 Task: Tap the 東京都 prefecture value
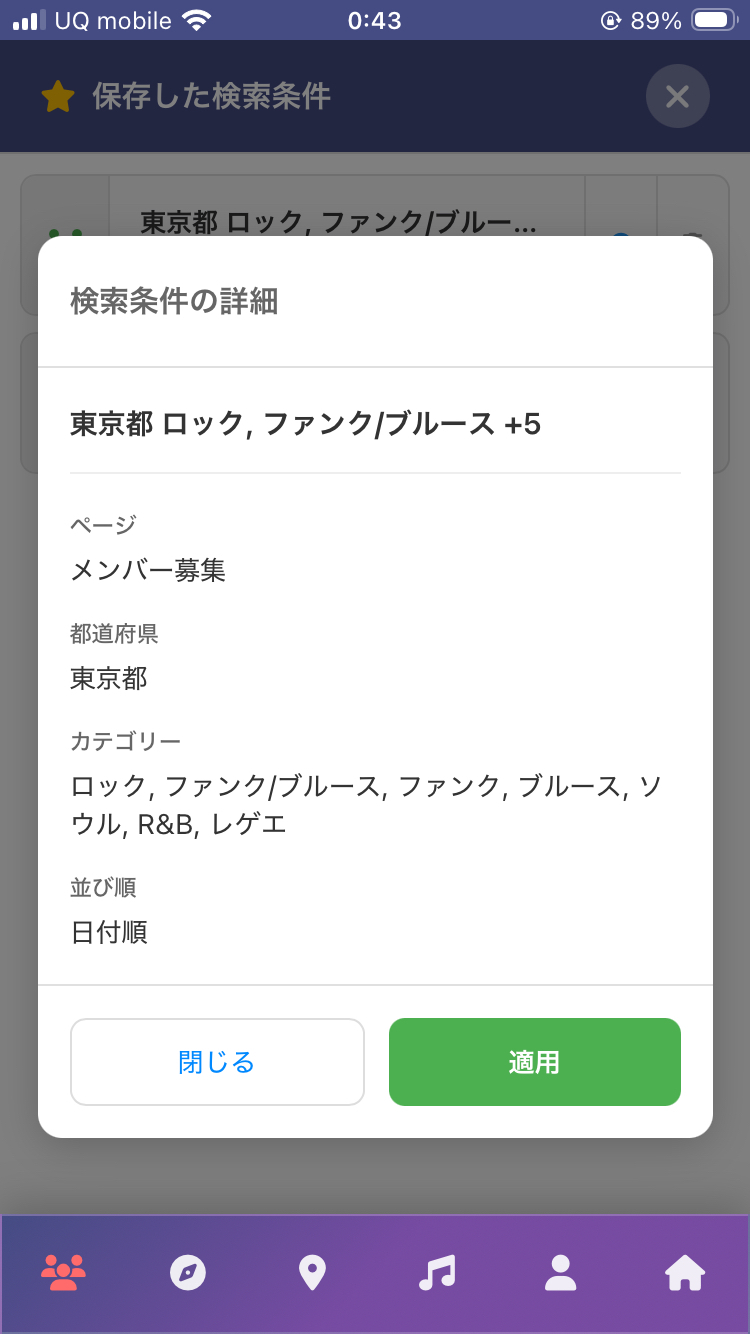coord(108,678)
